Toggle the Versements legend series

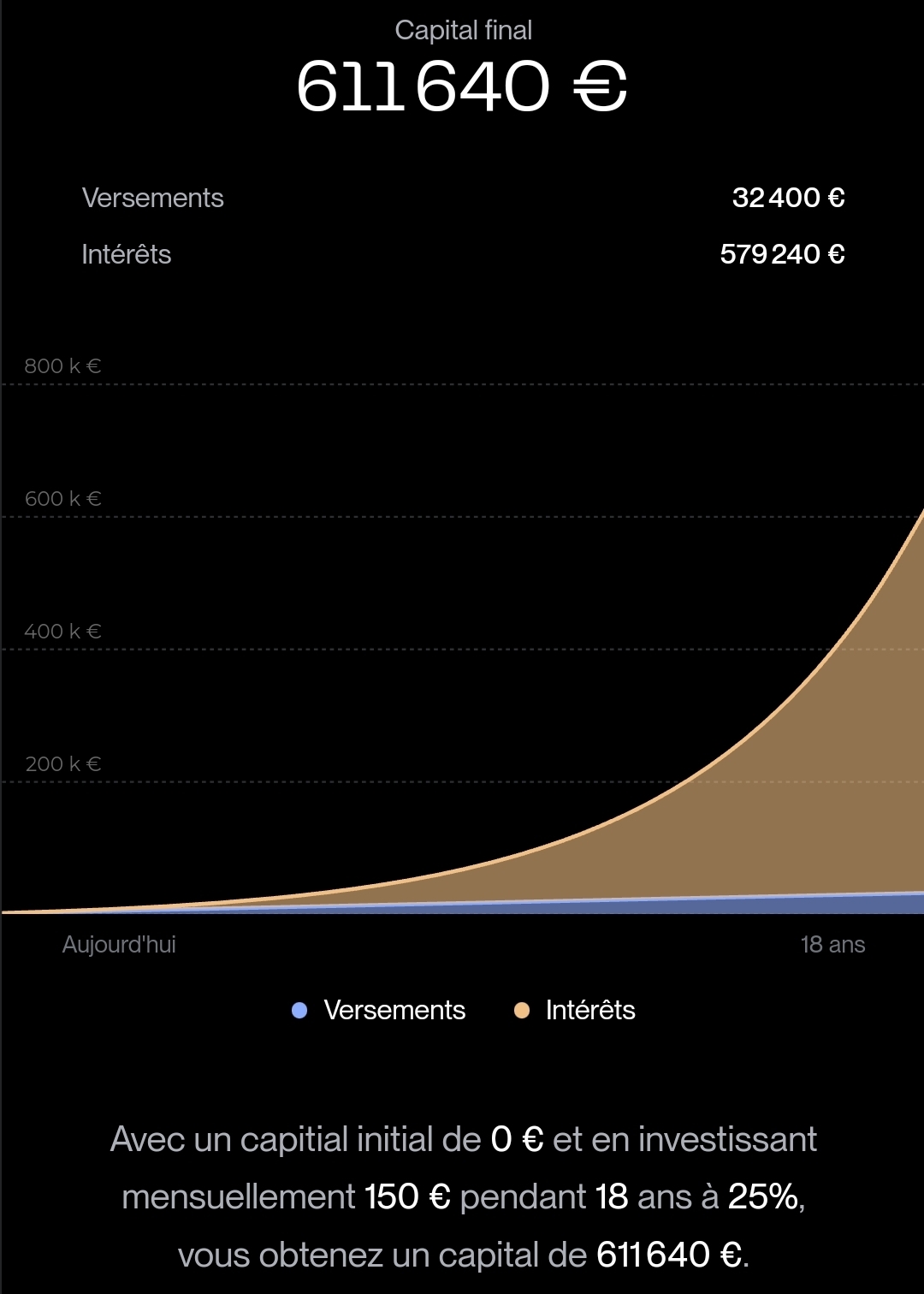(x=379, y=1011)
